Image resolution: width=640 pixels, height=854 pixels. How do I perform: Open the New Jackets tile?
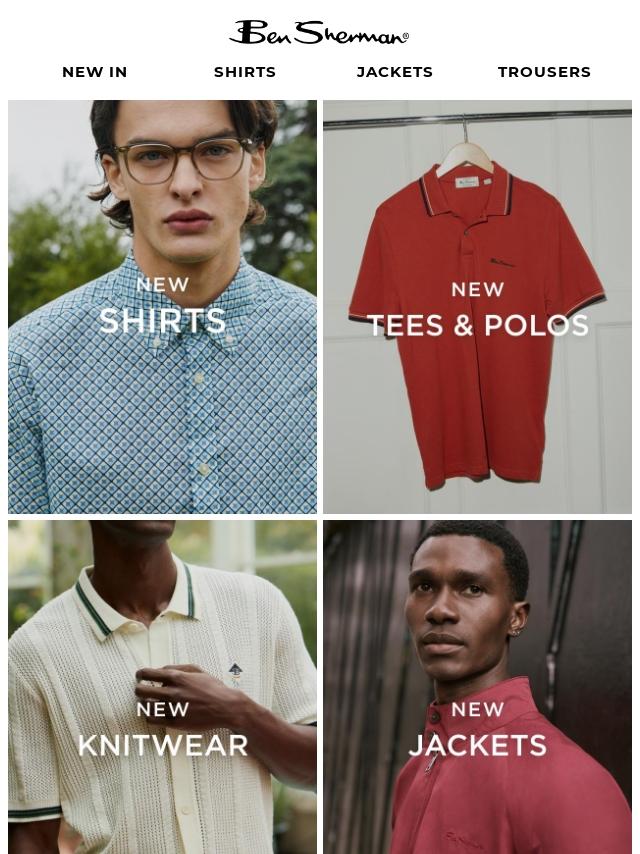tap(478, 687)
